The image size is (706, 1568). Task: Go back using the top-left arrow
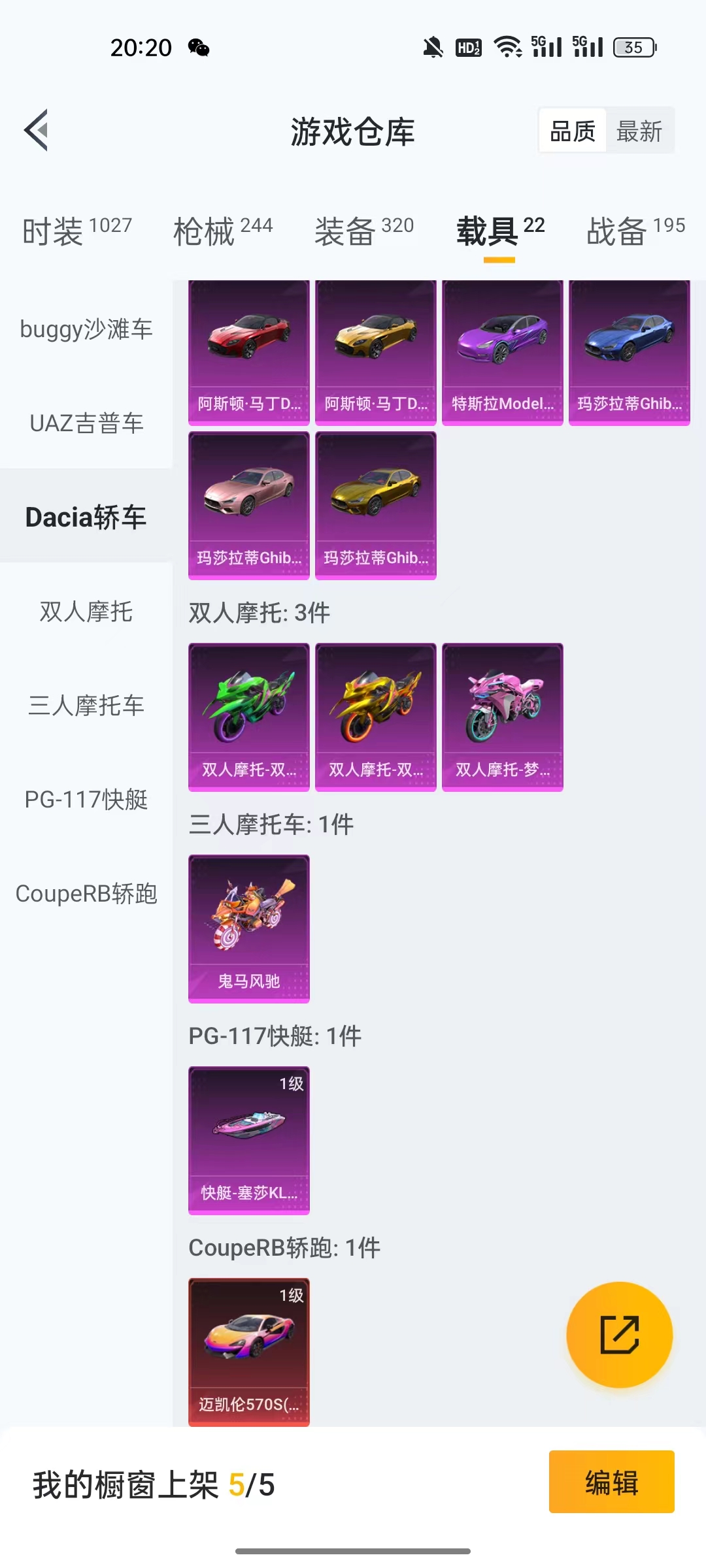(37, 130)
